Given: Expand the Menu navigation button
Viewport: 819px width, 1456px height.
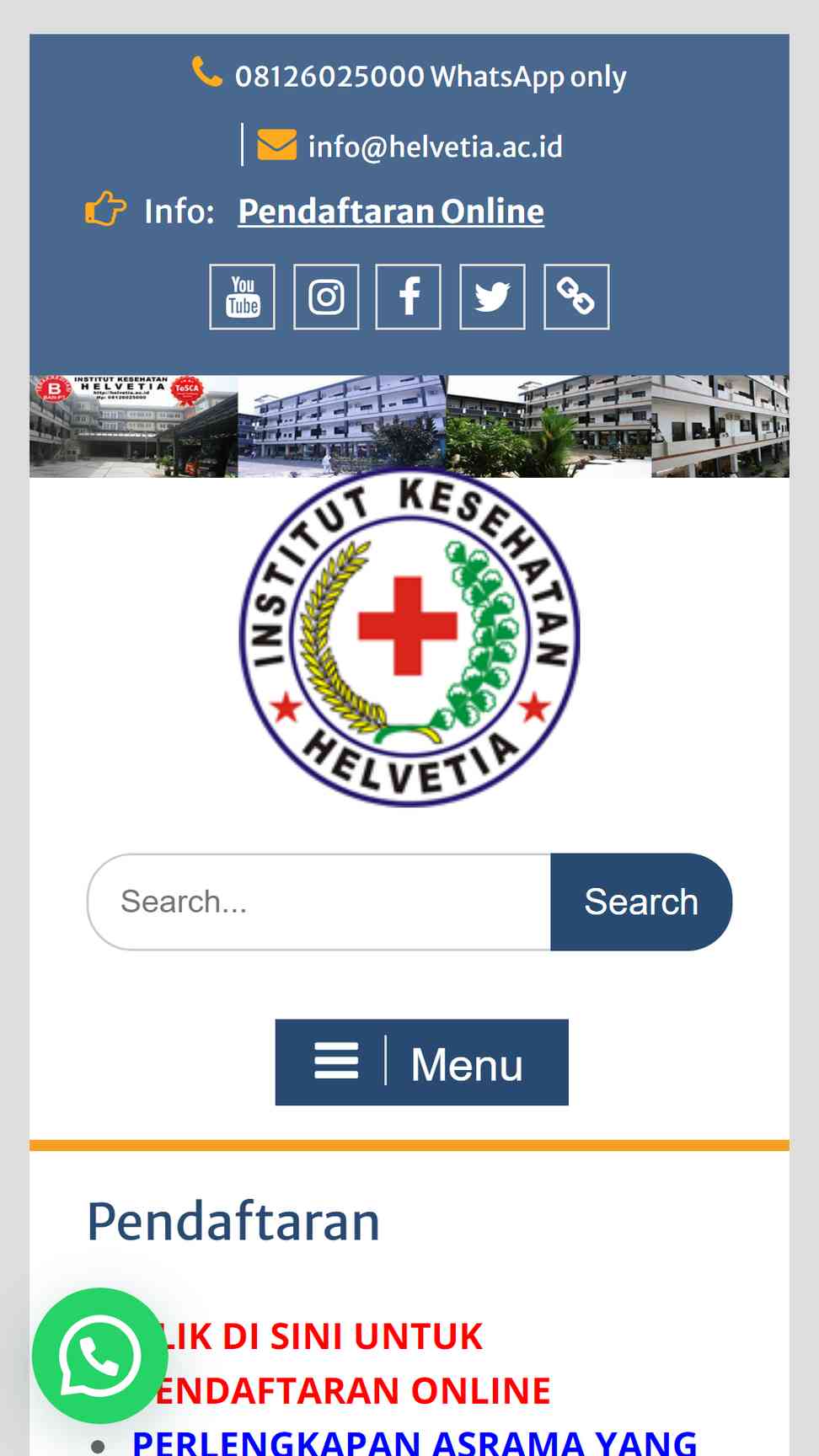Looking at the screenshot, I should 421,1063.
